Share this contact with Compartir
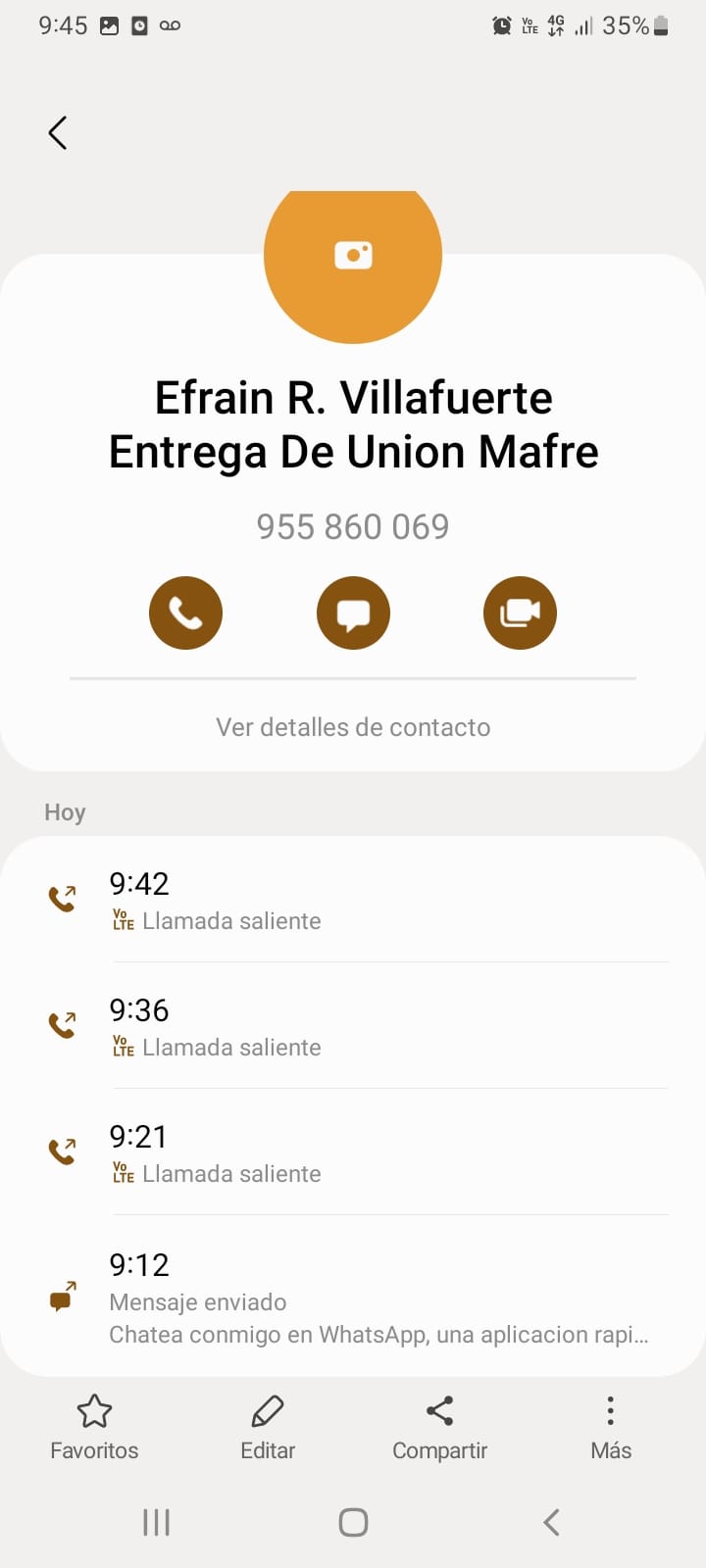Screen dimensions: 706x1568 pyautogui.click(x=439, y=1428)
